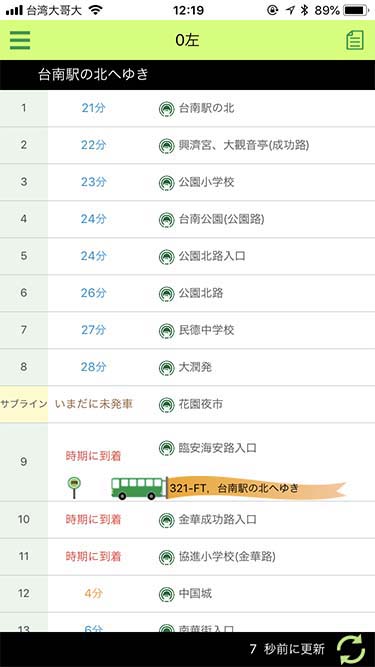Select stop 協進小学校(金華路)
The image size is (375, 667).
[x=188, y=557]
